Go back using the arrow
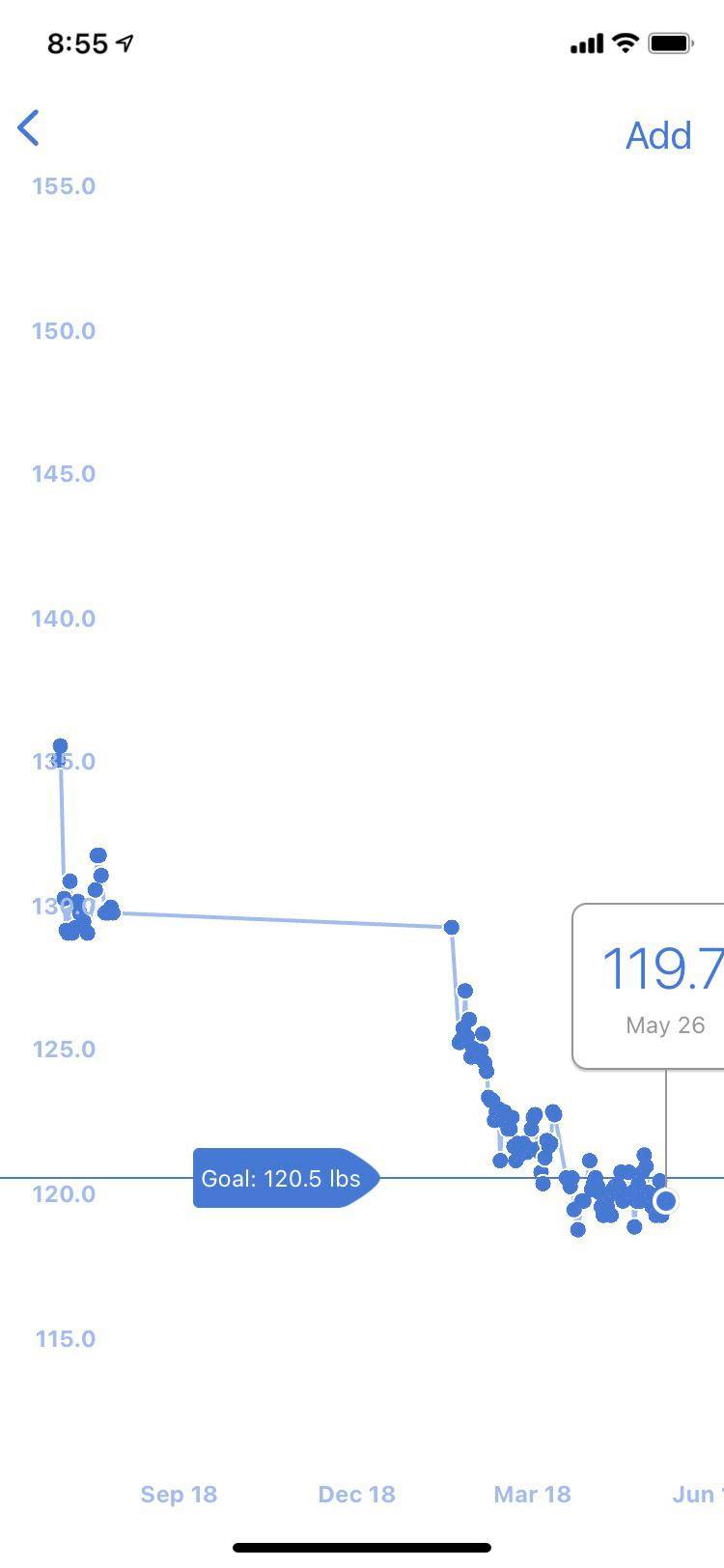This screenshot has height=1568, width=724. pyautogui.click(x=29, y=128)
